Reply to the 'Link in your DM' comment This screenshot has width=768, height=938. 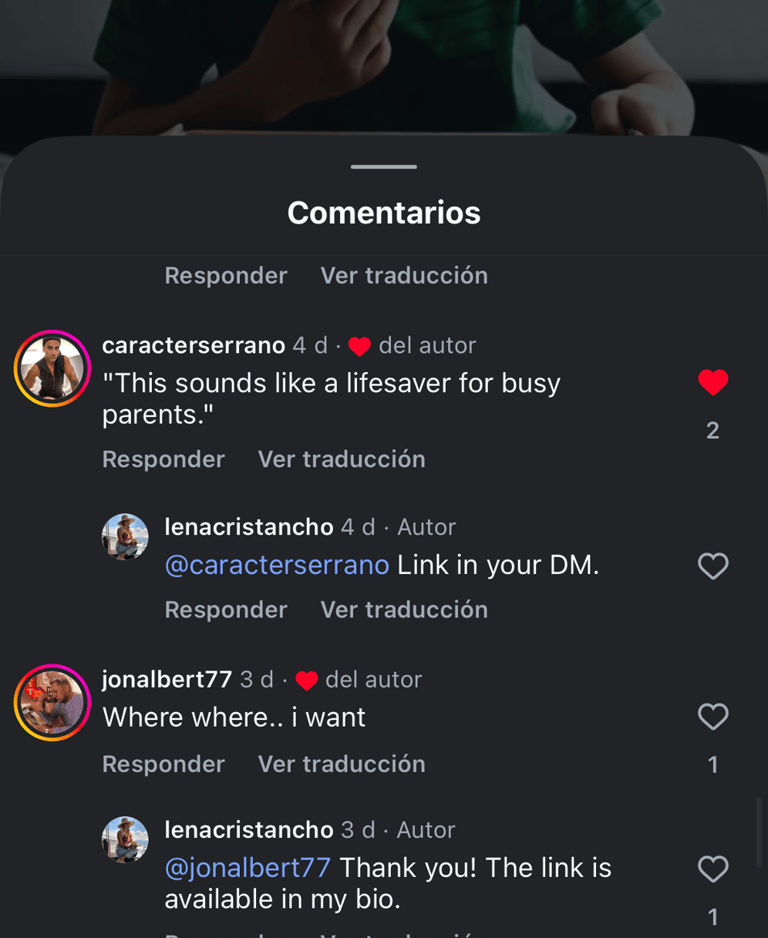(225, 609)
